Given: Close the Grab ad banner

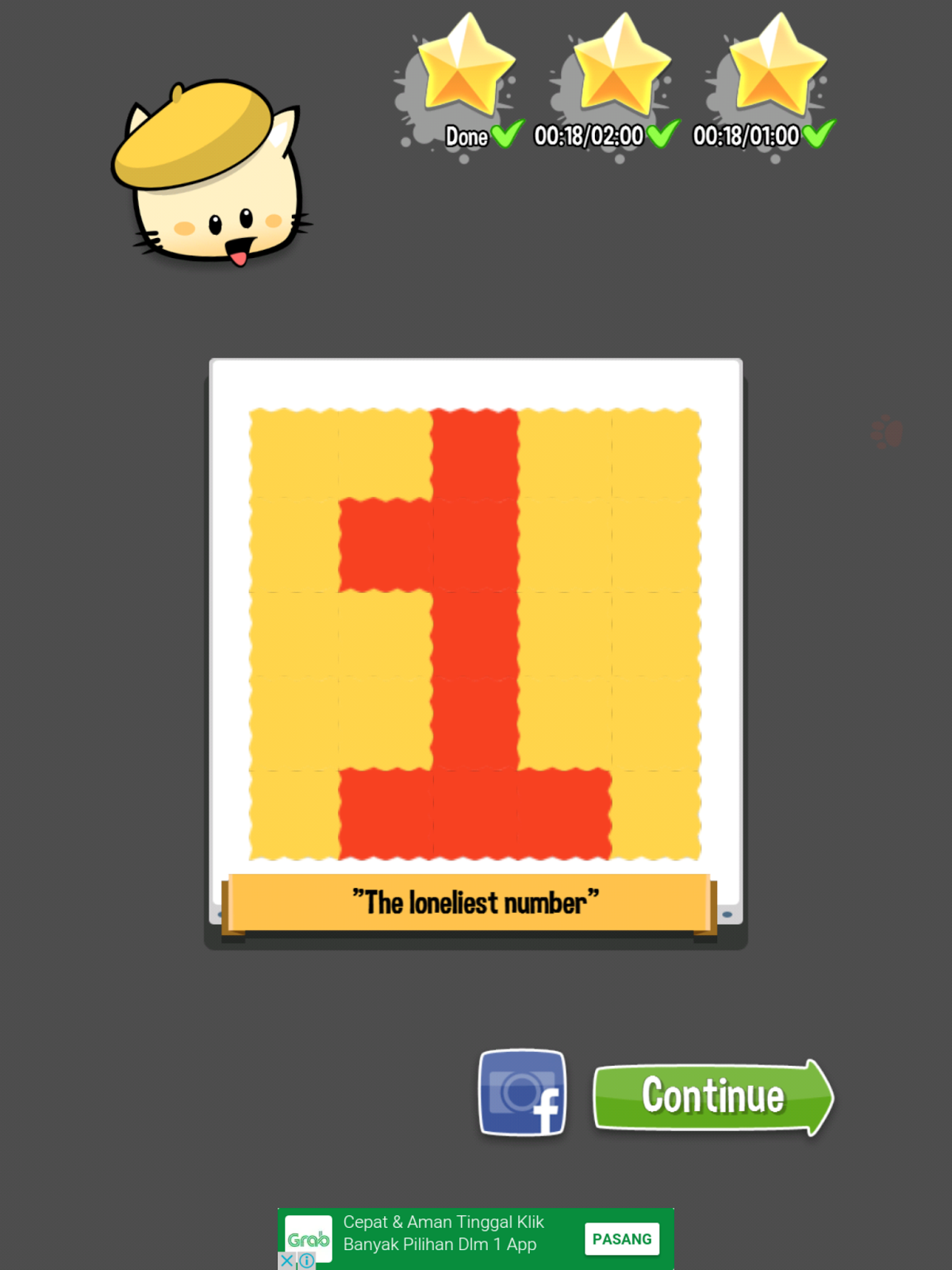Looking at the screenshot, I should [x=287, y=1260].
